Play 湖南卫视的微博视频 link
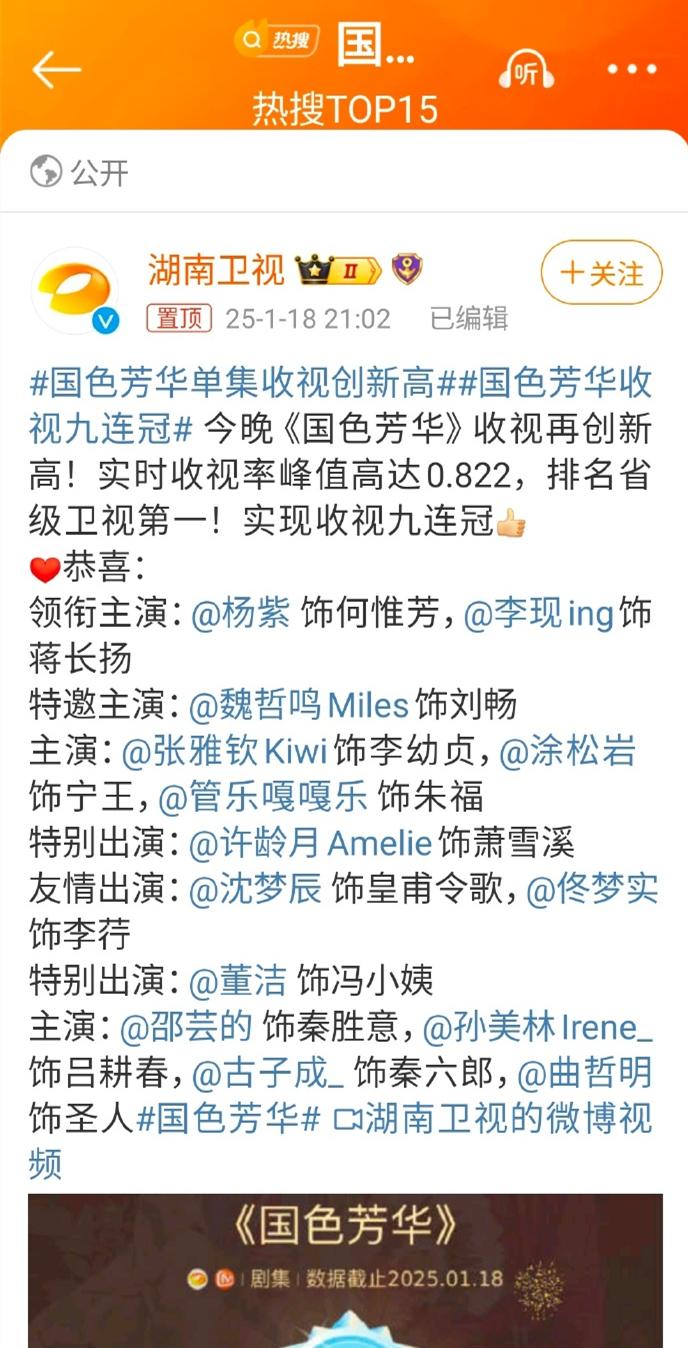This screenshot has height=1348, width=688. coord(495,1118)
